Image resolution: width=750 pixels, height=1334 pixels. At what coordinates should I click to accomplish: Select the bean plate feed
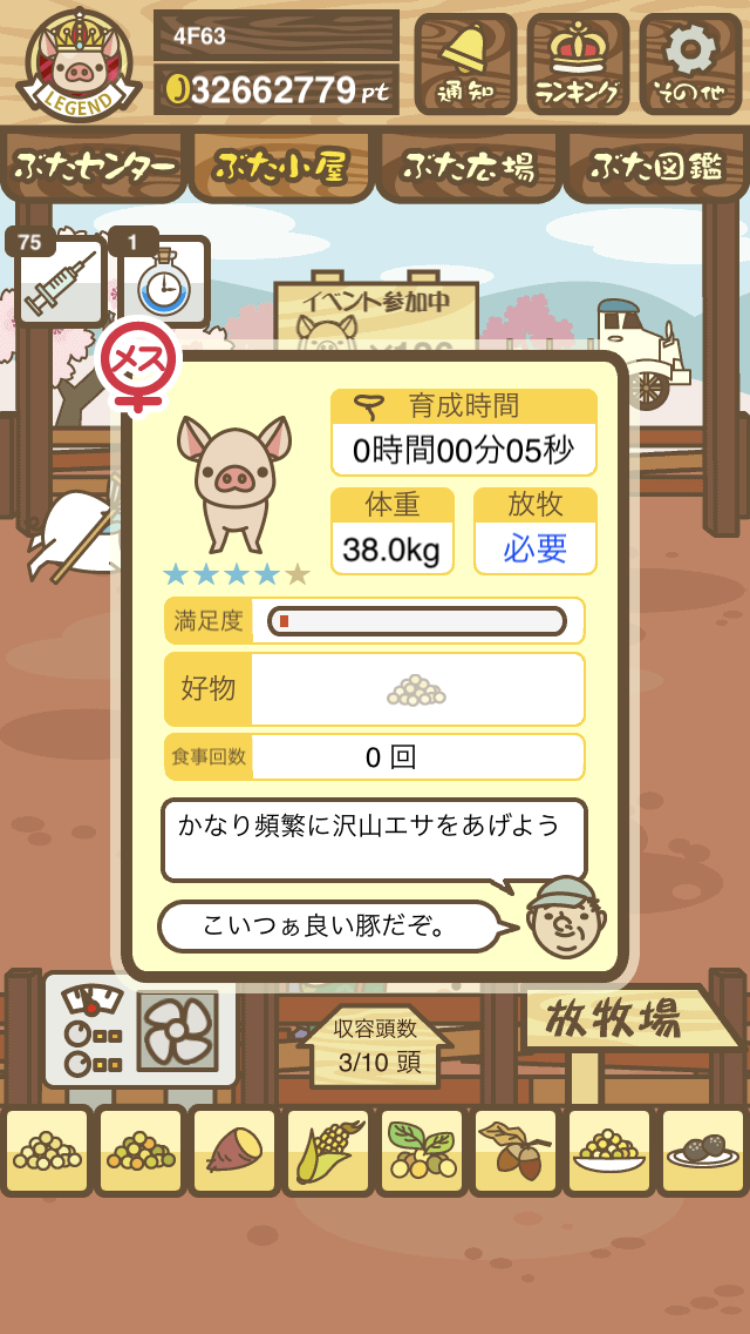point(609,1151)
